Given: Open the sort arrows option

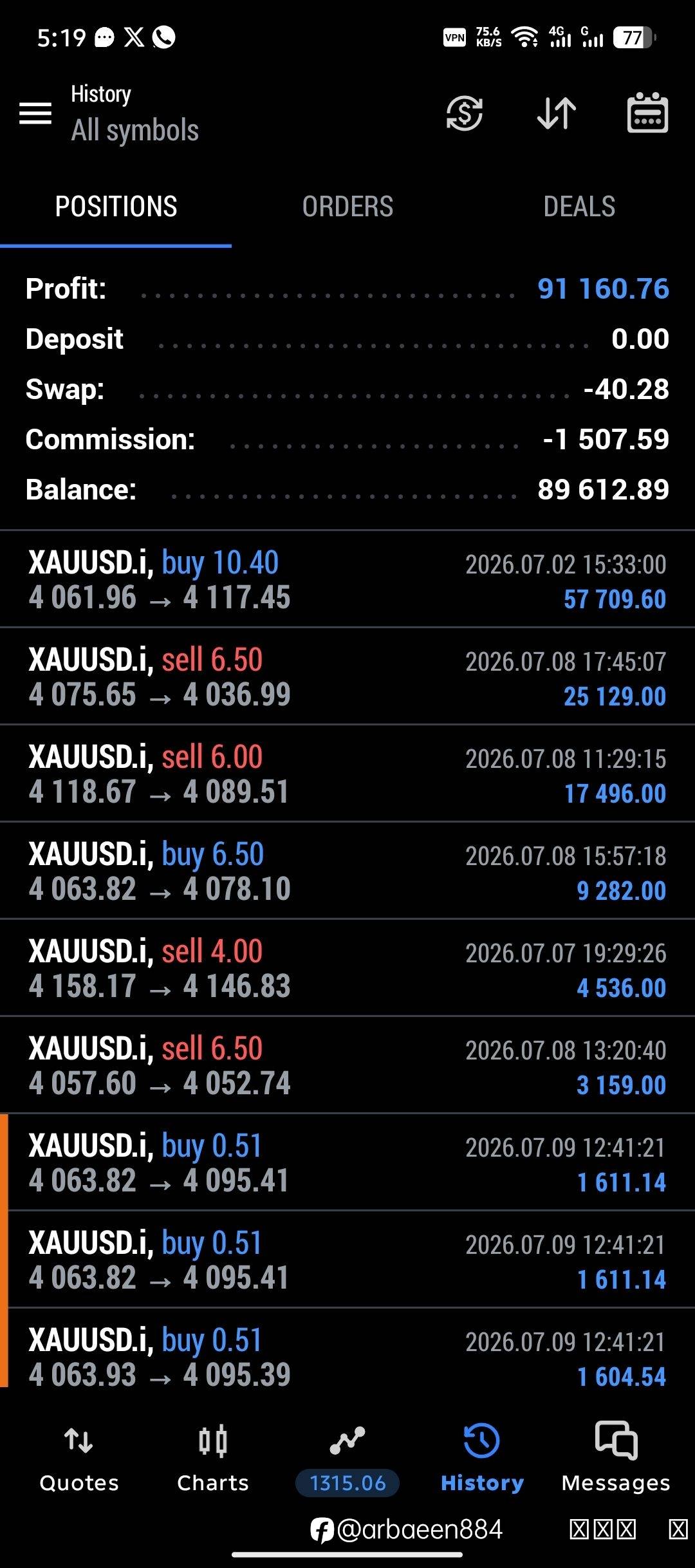Looking at the screenshot, I should (557, 114).
